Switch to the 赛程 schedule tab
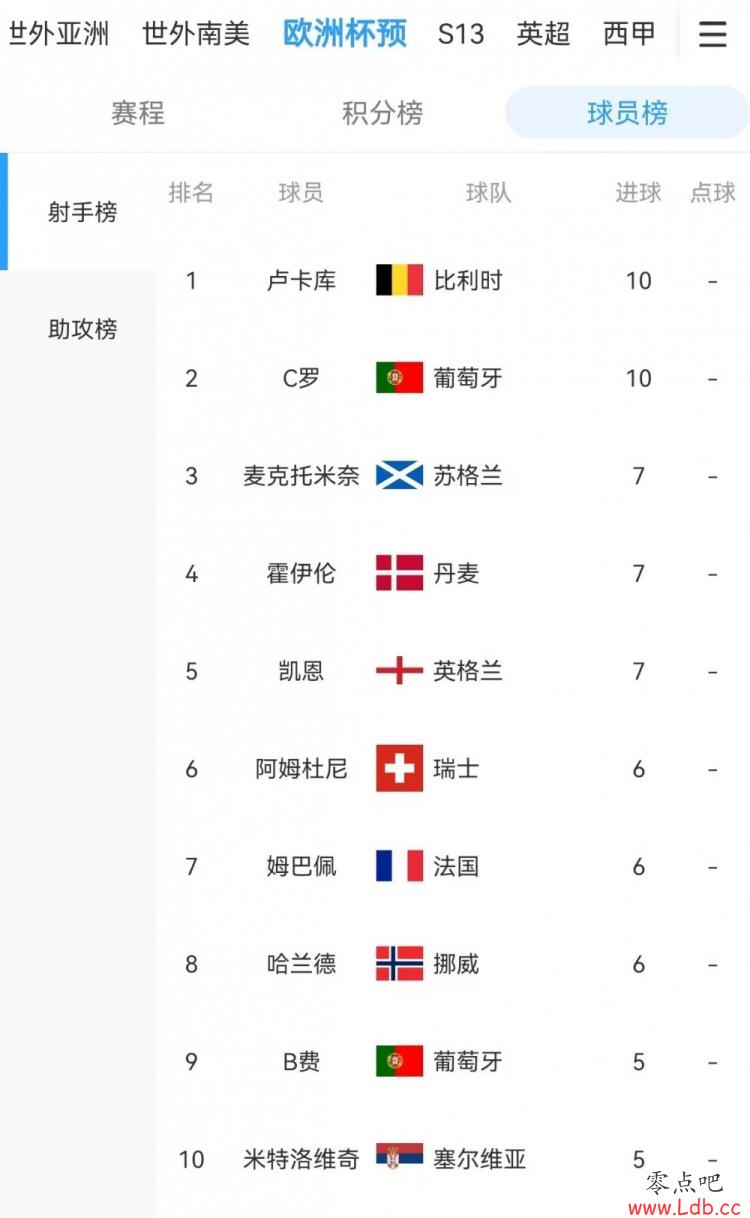The width and height of the screenshot is (750, 1218). (x=138, y=113)
